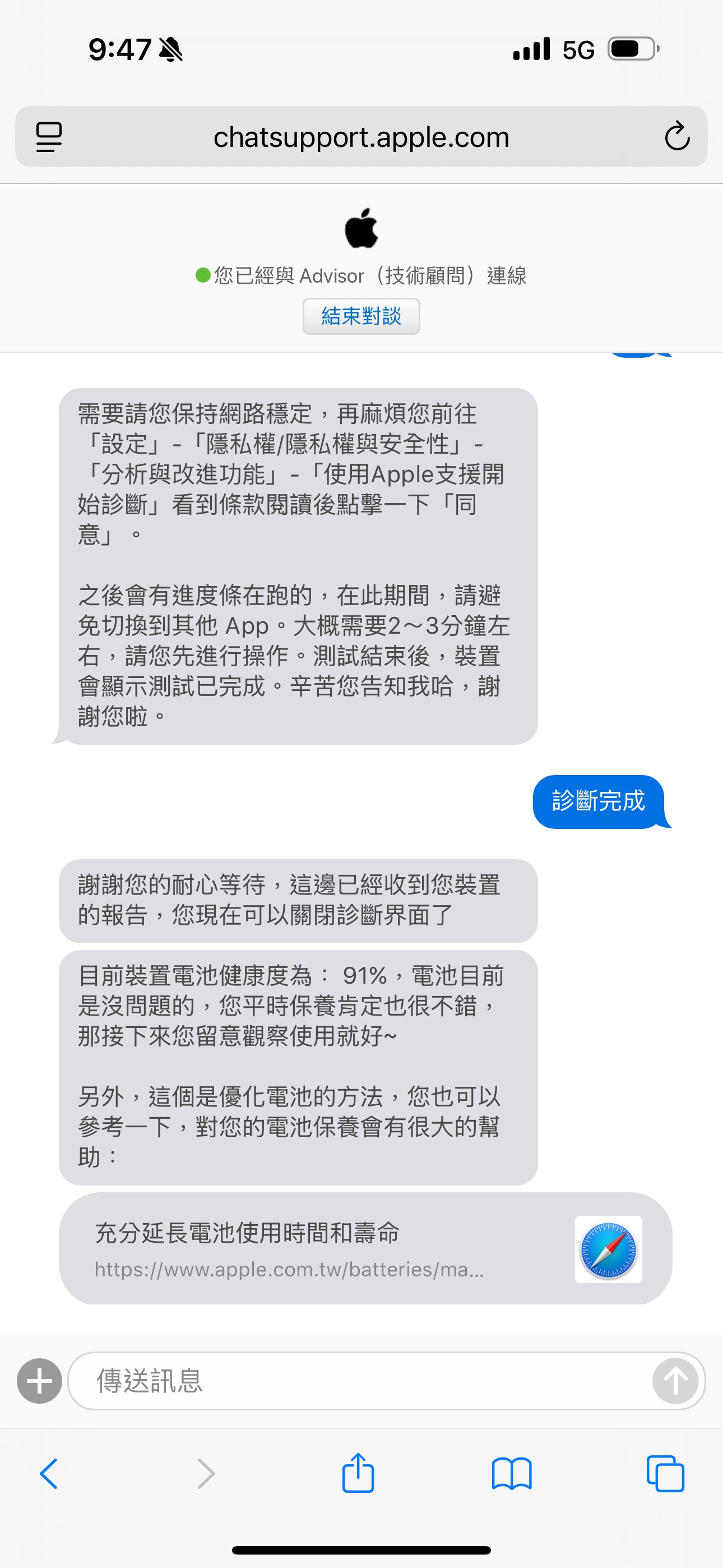Open Safari bookmarks
The height and width of the screenshot is (1568, 723).
point(511,1474)
